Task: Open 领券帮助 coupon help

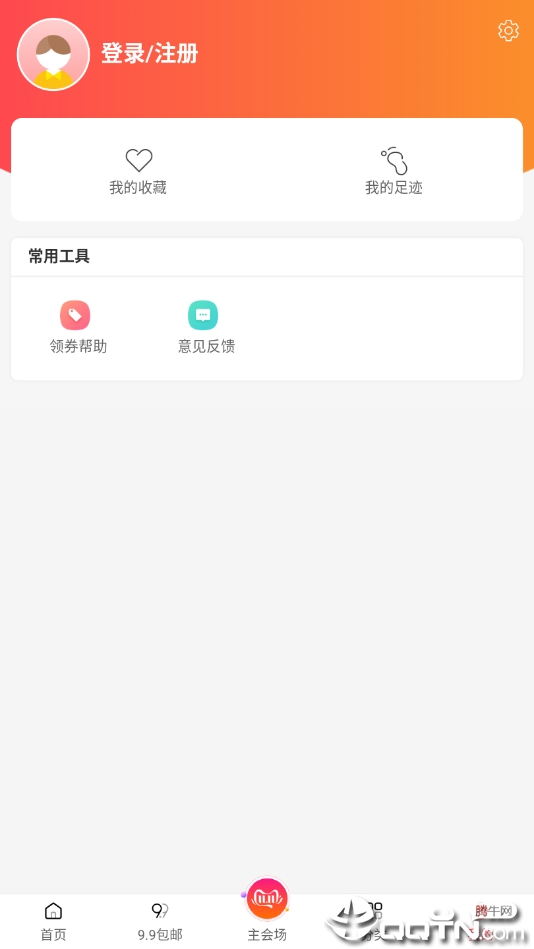Action: pos(78,327)
